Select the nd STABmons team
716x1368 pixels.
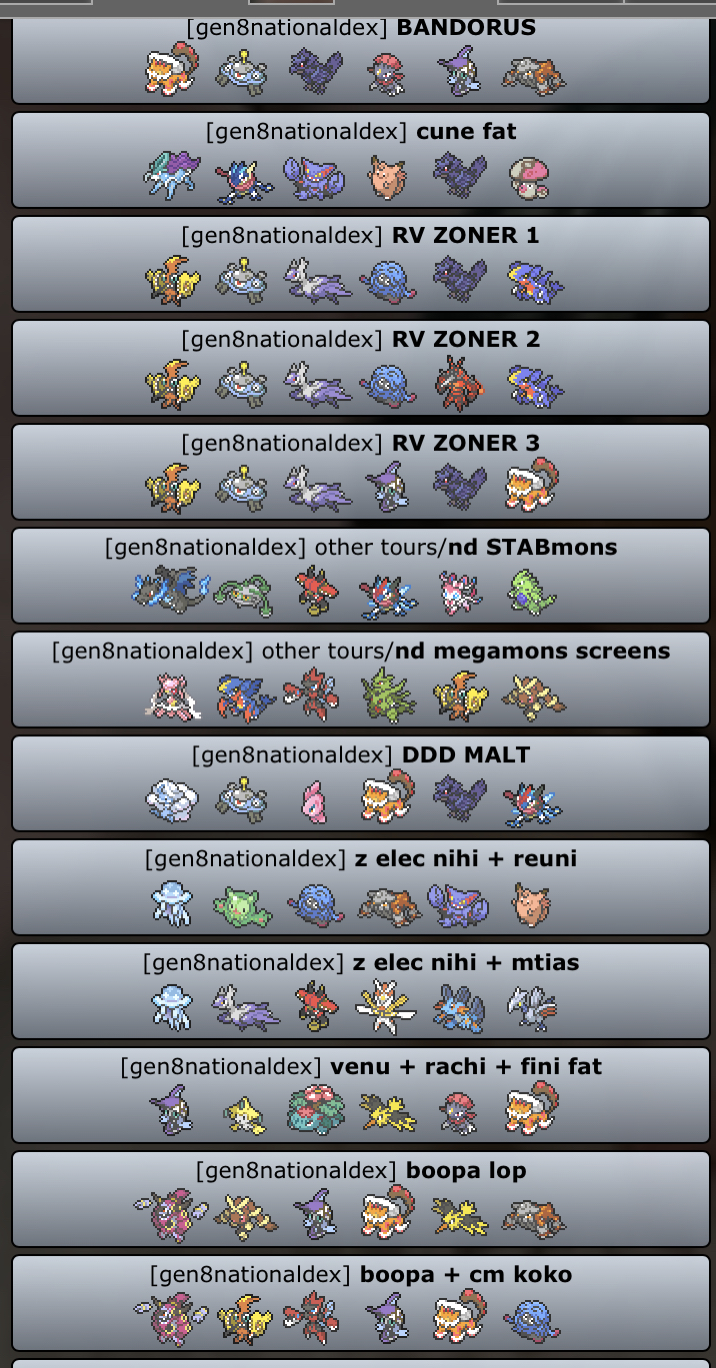360,575
